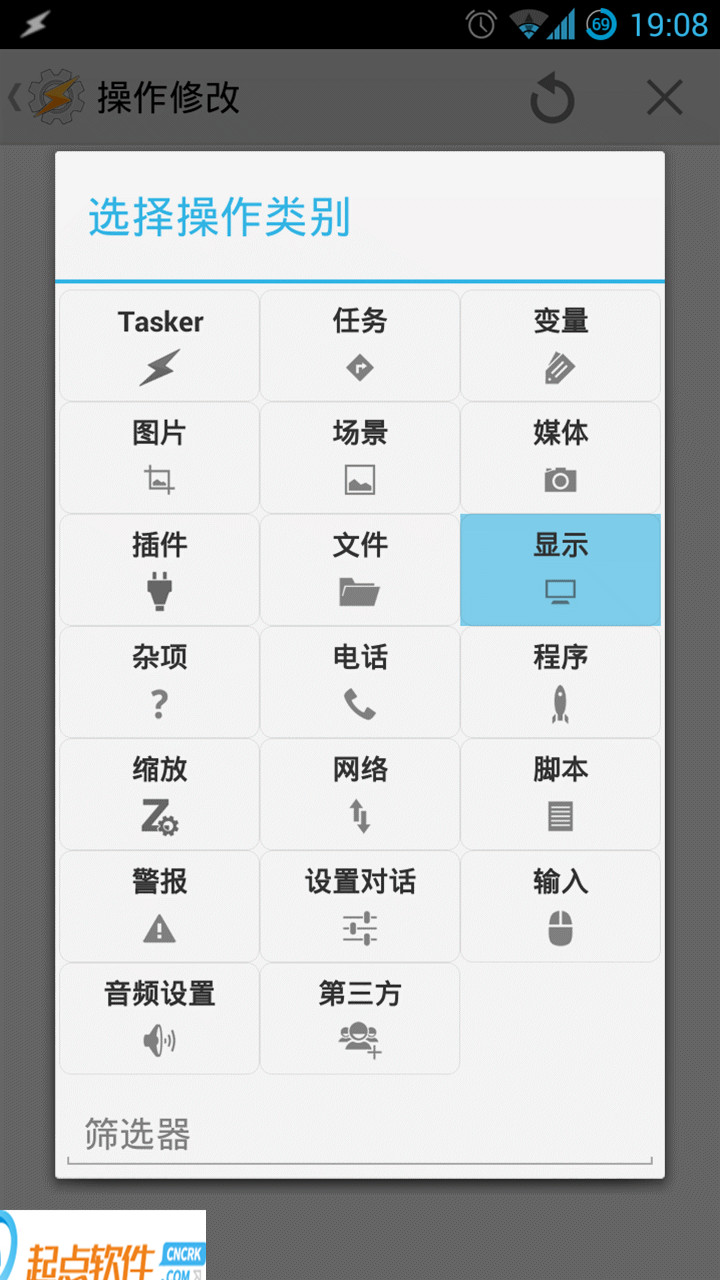Open the 网络 category
720x1280 pixels.
point(360,794)
